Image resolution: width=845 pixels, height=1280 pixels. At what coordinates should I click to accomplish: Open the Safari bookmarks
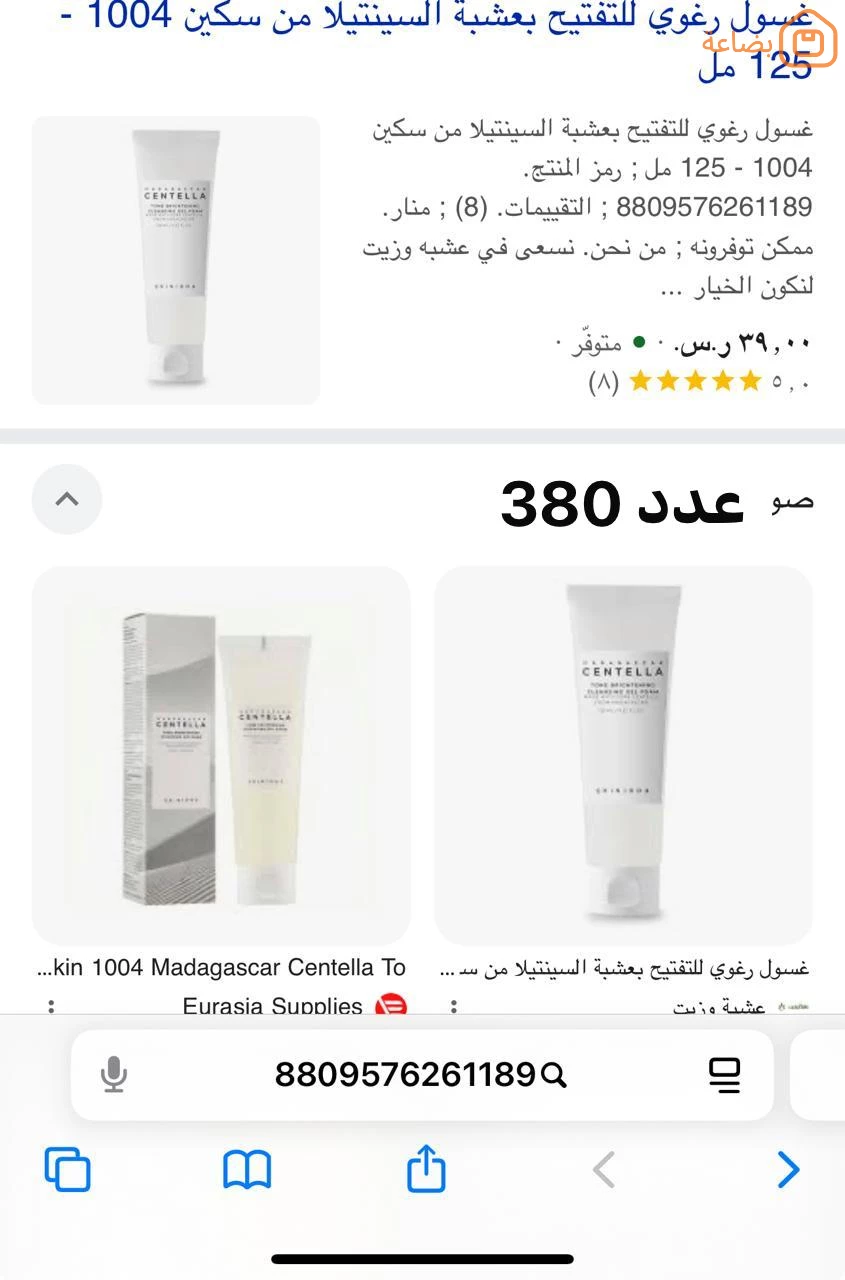(x=247, y=1169)
